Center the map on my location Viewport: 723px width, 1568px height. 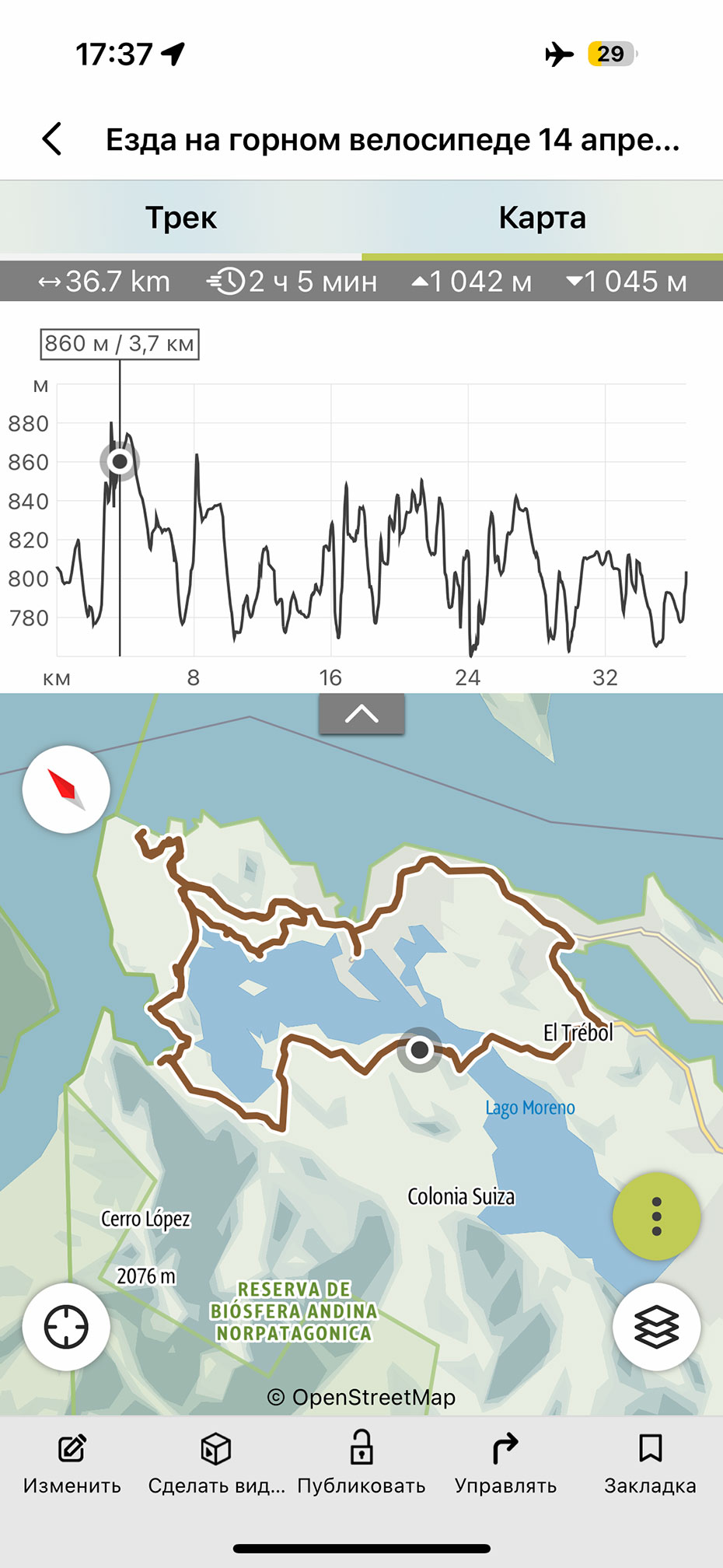point(66,1327)
